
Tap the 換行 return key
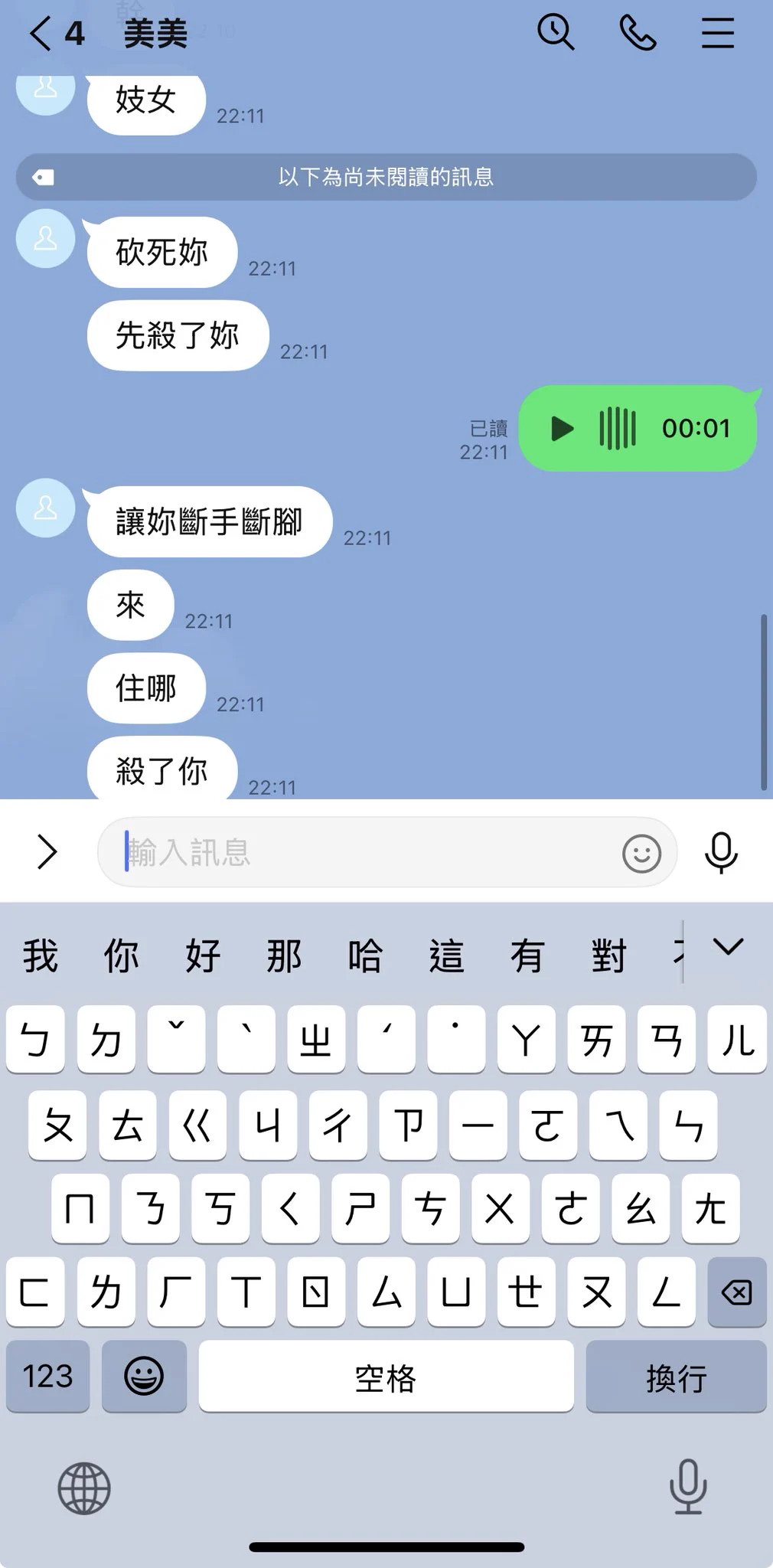(x=676, y=1377)
